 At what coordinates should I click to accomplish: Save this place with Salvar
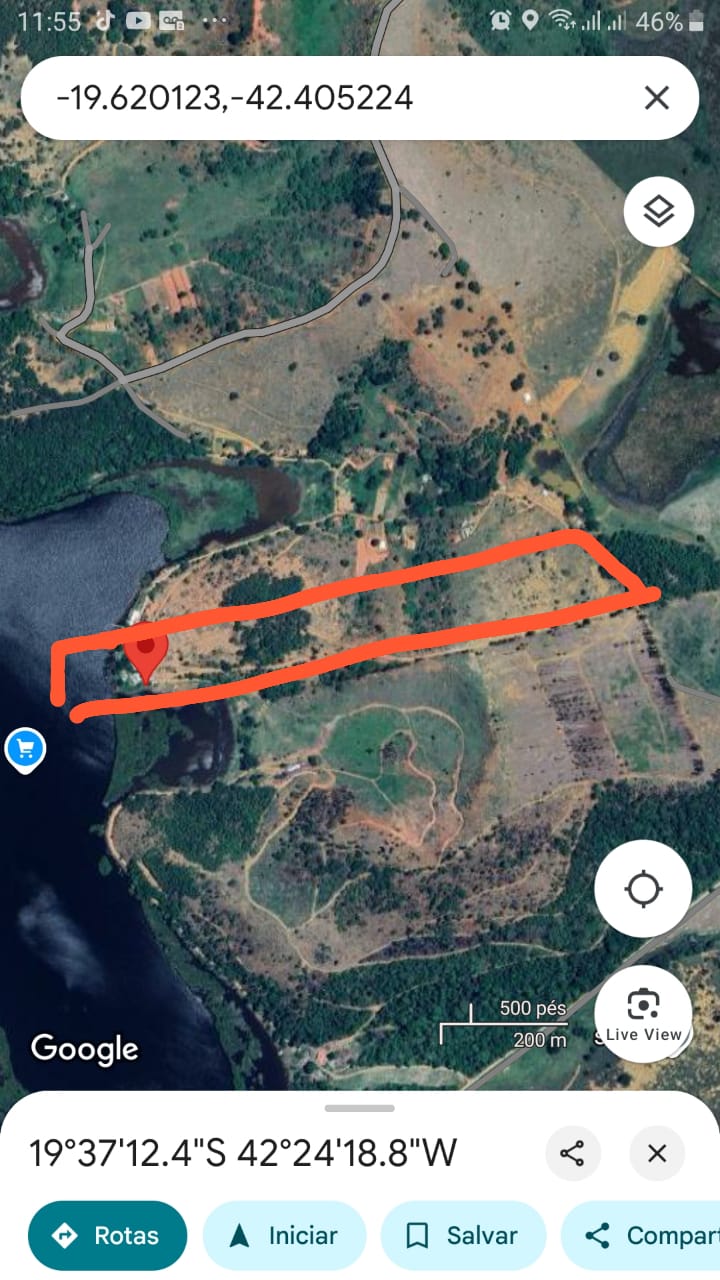463,1236
